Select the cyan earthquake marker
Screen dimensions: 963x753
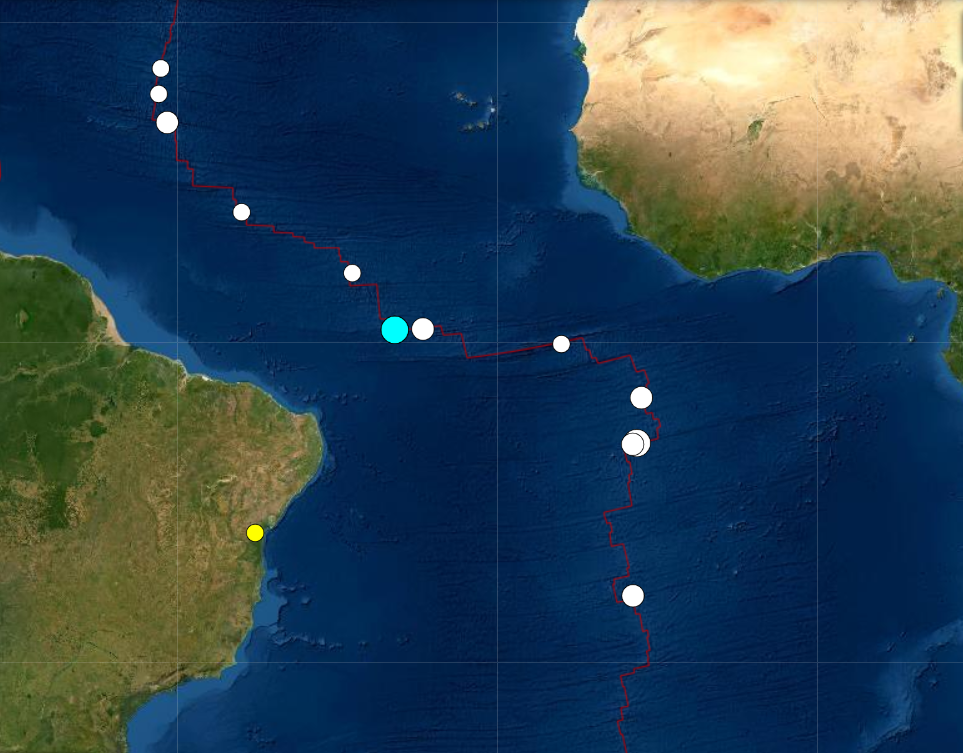click(x=395, y=329)
